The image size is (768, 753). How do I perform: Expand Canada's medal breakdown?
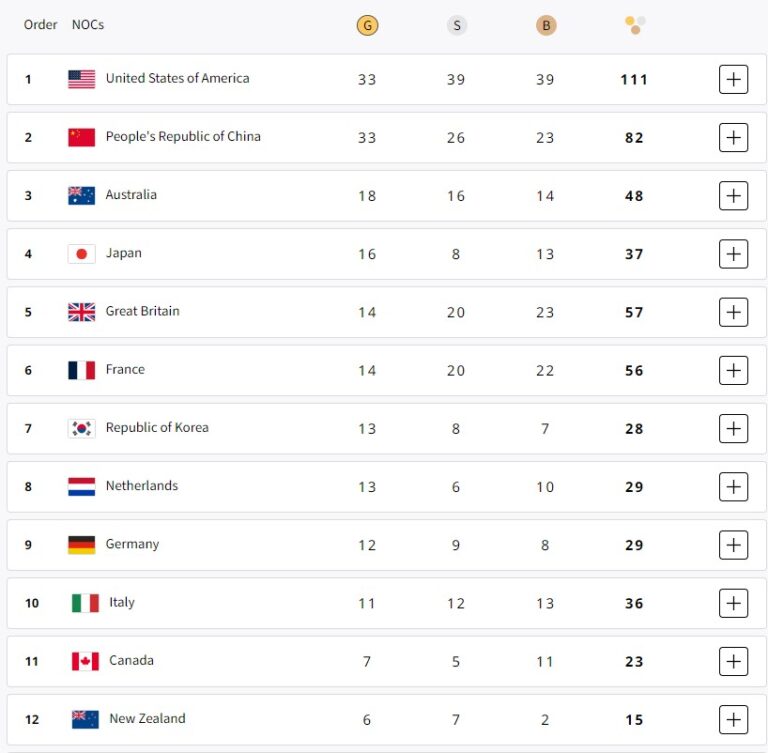coord(733,661)
